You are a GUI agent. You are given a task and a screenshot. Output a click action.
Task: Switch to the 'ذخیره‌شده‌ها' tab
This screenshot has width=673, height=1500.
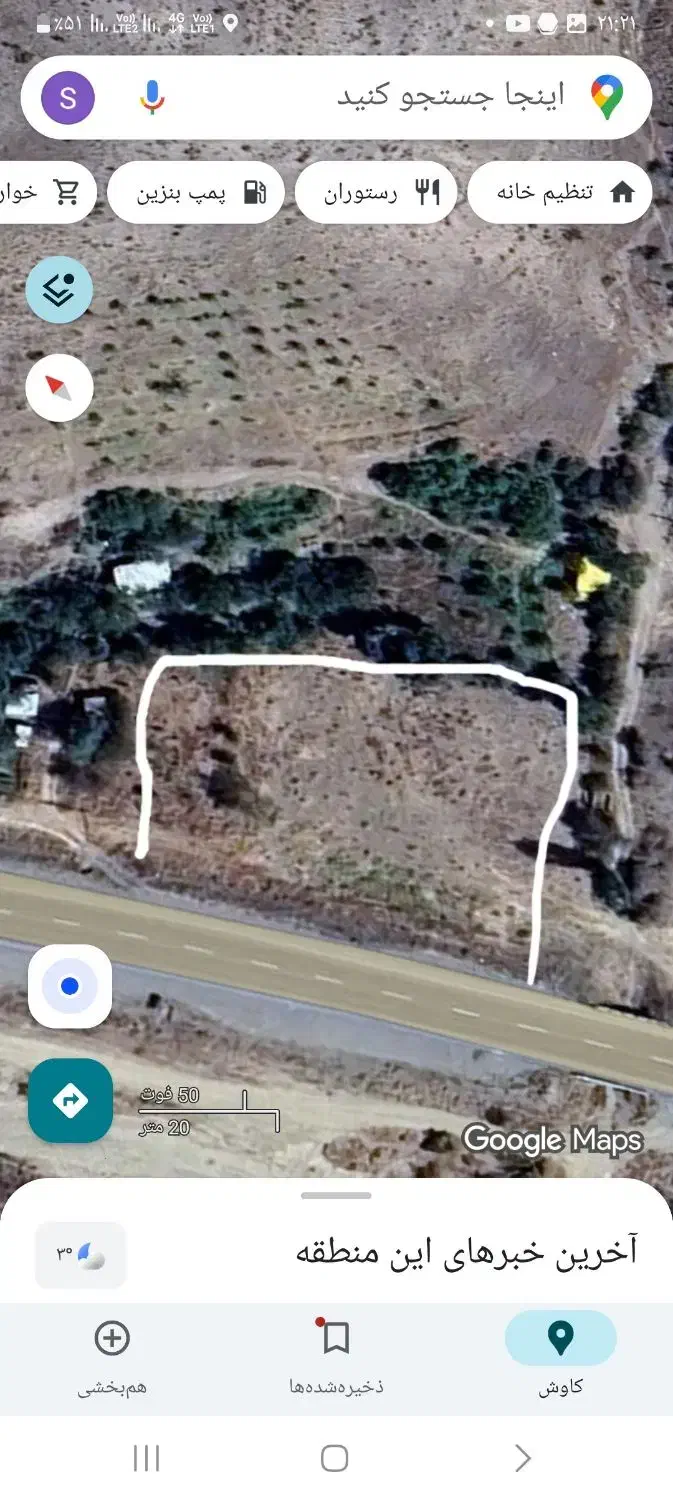pyautogui.click(x=336, y=1353)
